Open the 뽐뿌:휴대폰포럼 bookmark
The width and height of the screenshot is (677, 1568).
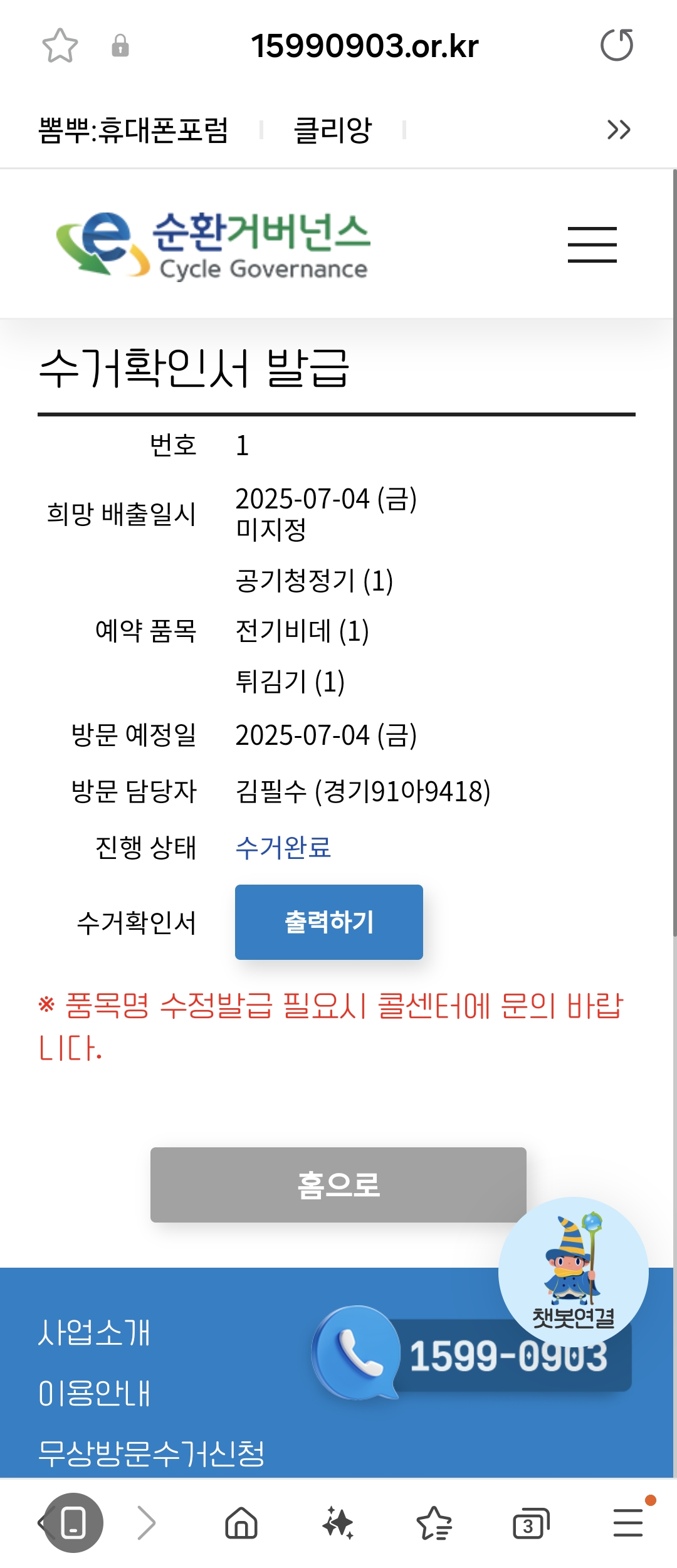coord(133,130)
